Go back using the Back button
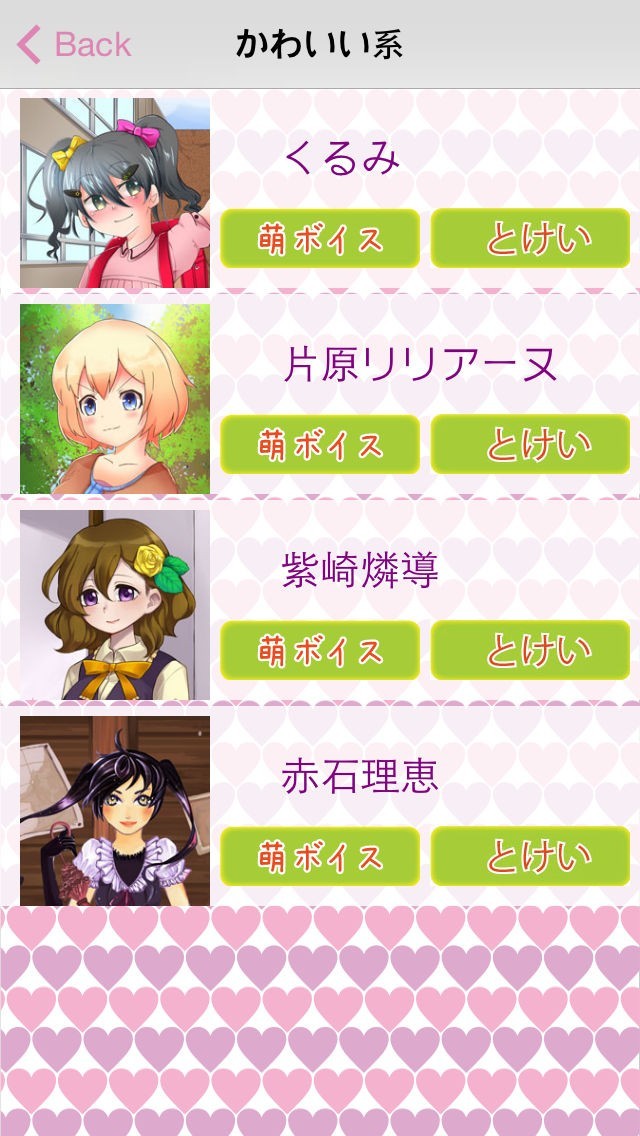The image size is (640, 1136). coord(75,45)
